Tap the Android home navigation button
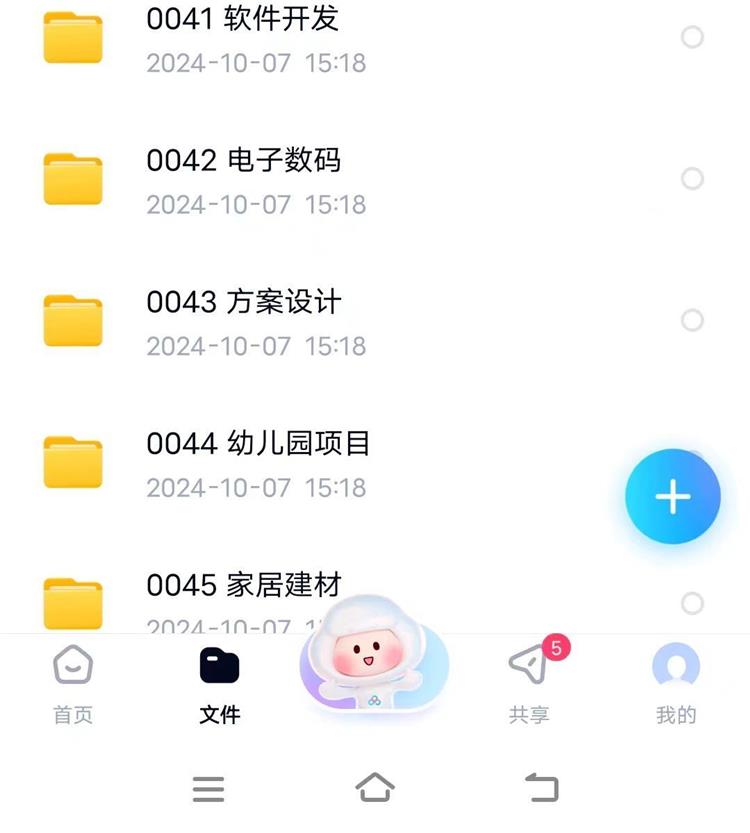 pyautogui.click(x=375, y=789)
